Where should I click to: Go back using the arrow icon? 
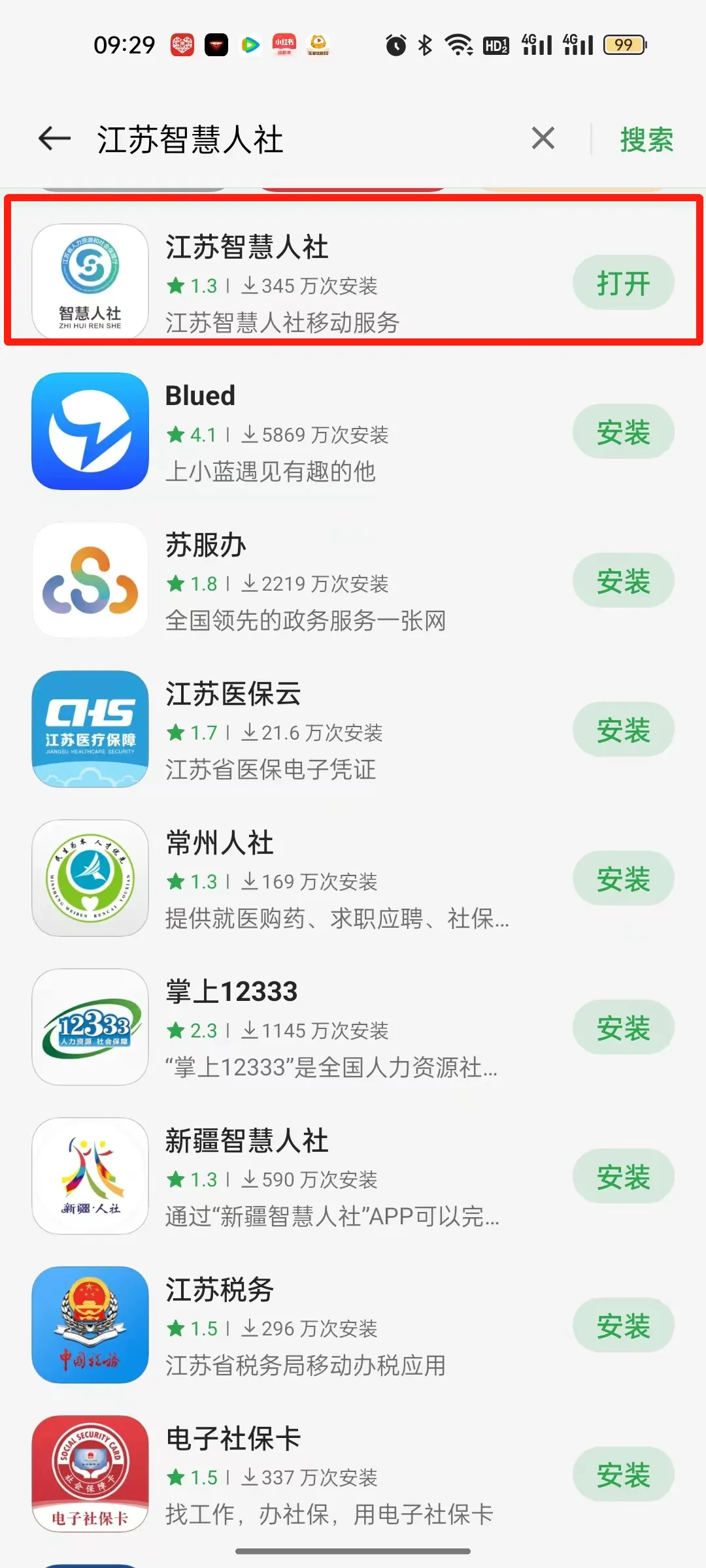54,139
